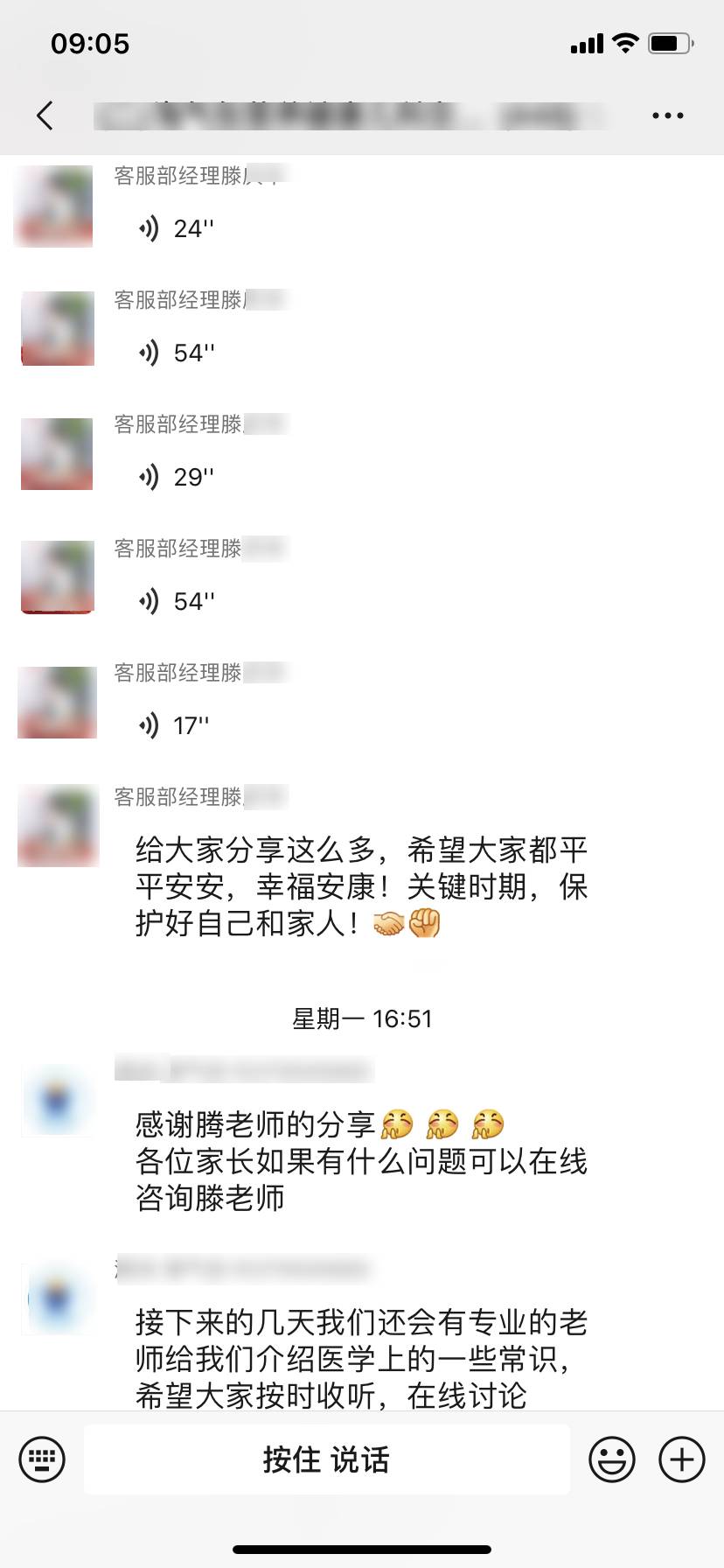
Task: Go back to the chat list
Action: [x=45, y=115]
